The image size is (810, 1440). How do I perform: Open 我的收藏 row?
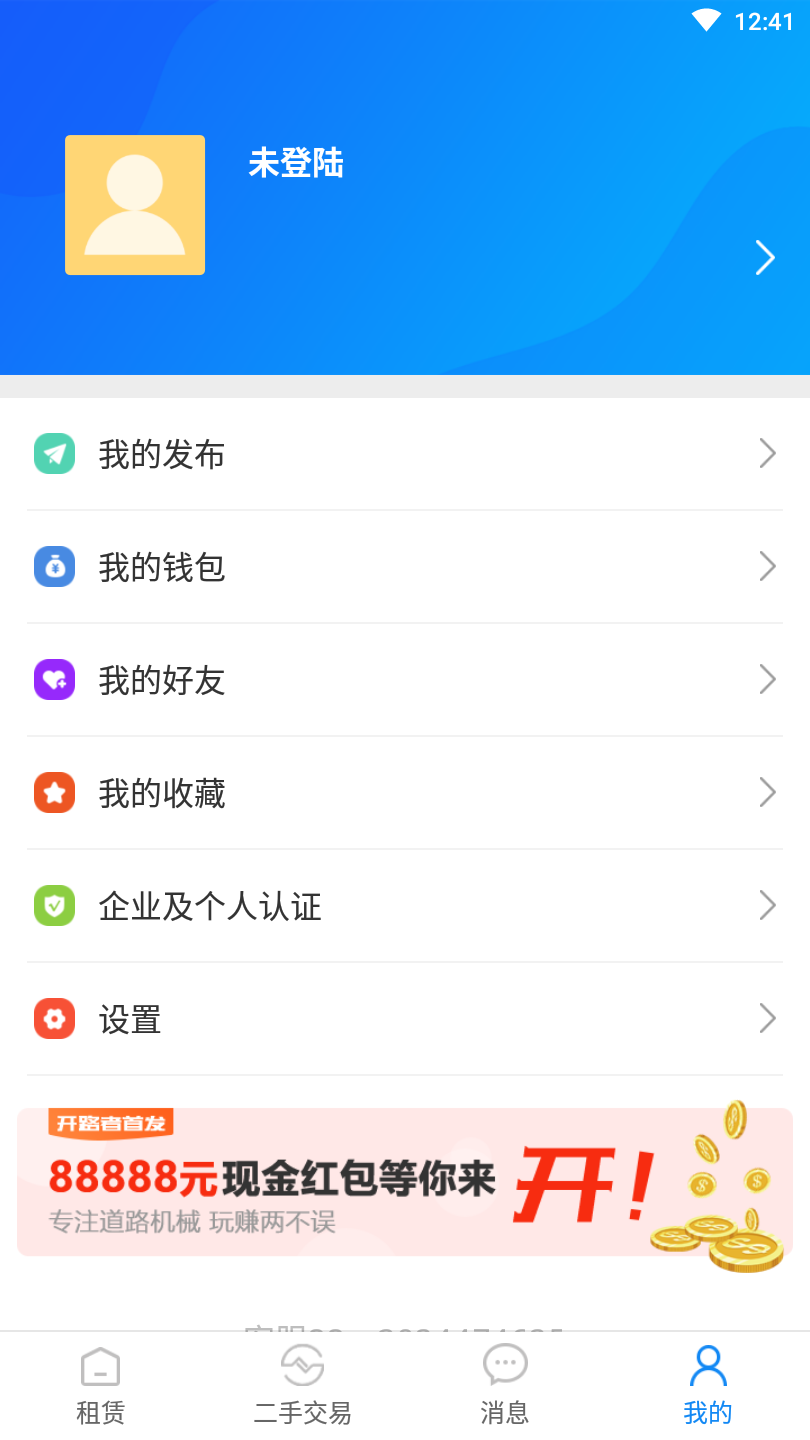[405, 793]
